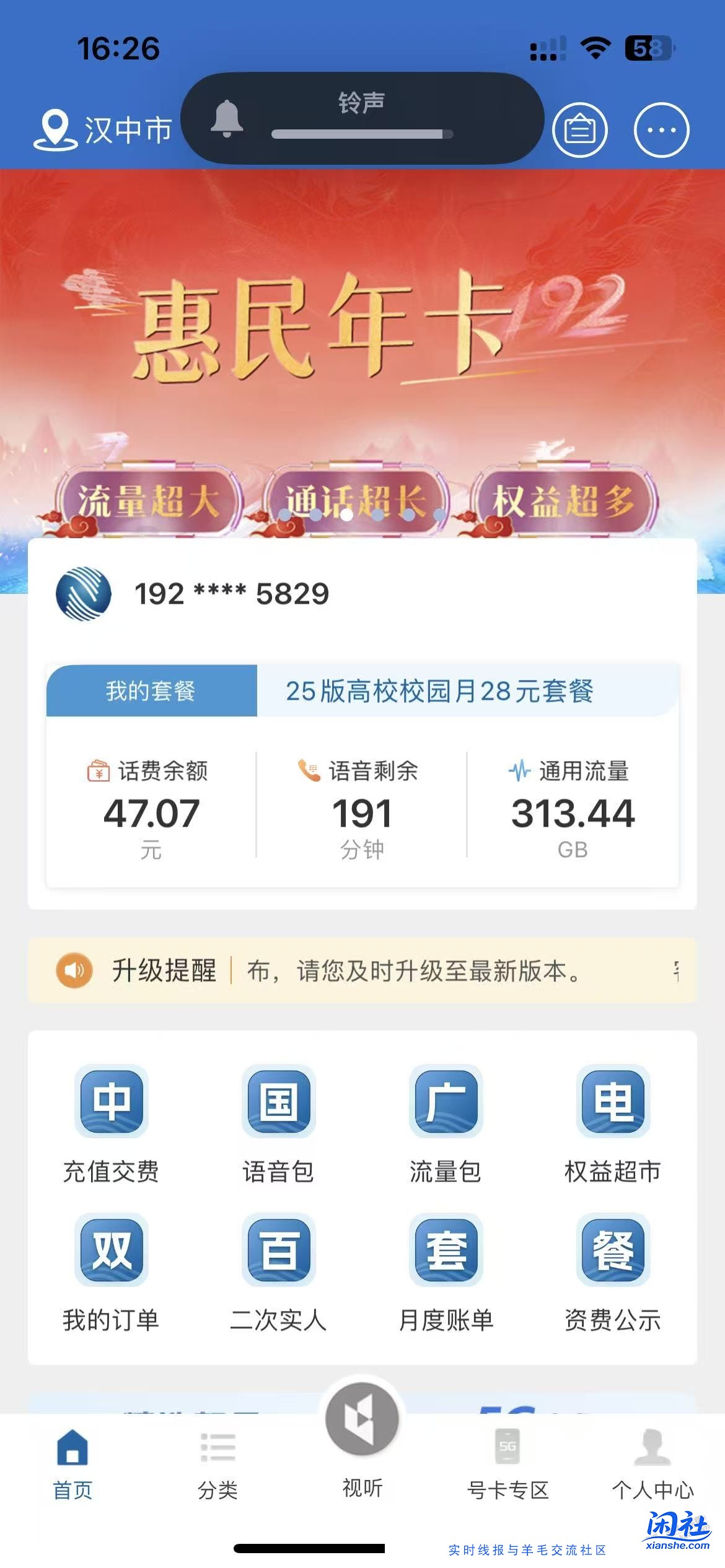Tap the second carousel dot indicator
Viewport: 725px width, 1568px height.
[317, 514]
